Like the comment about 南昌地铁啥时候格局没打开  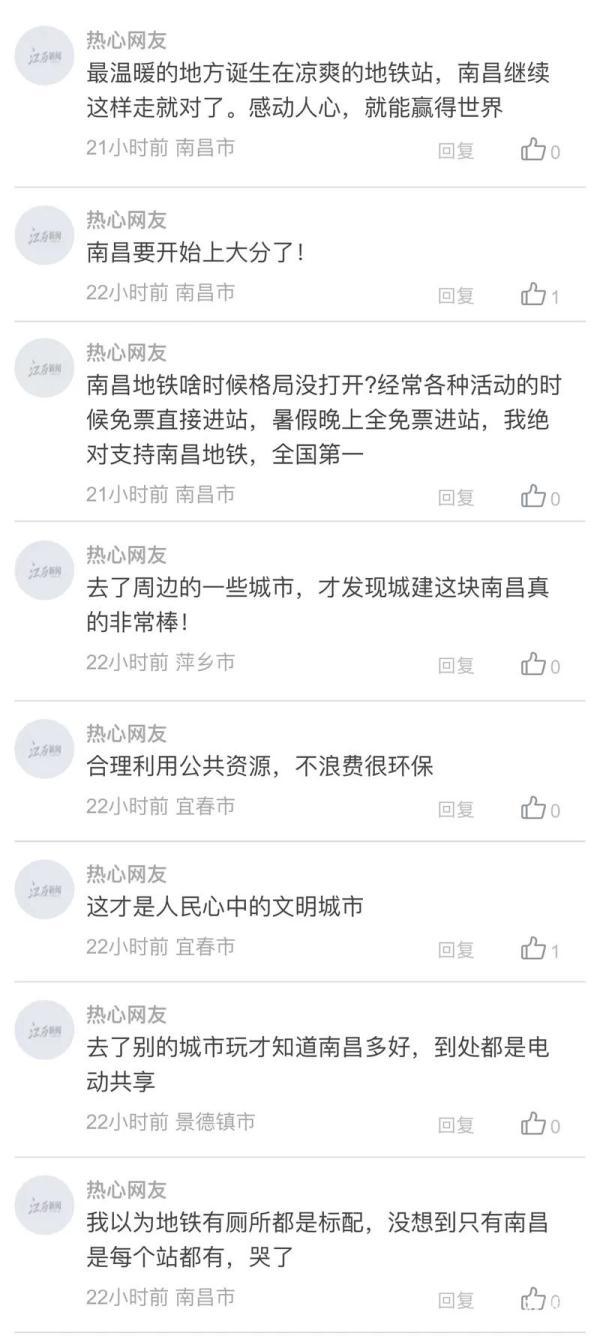tap(534, 497)
